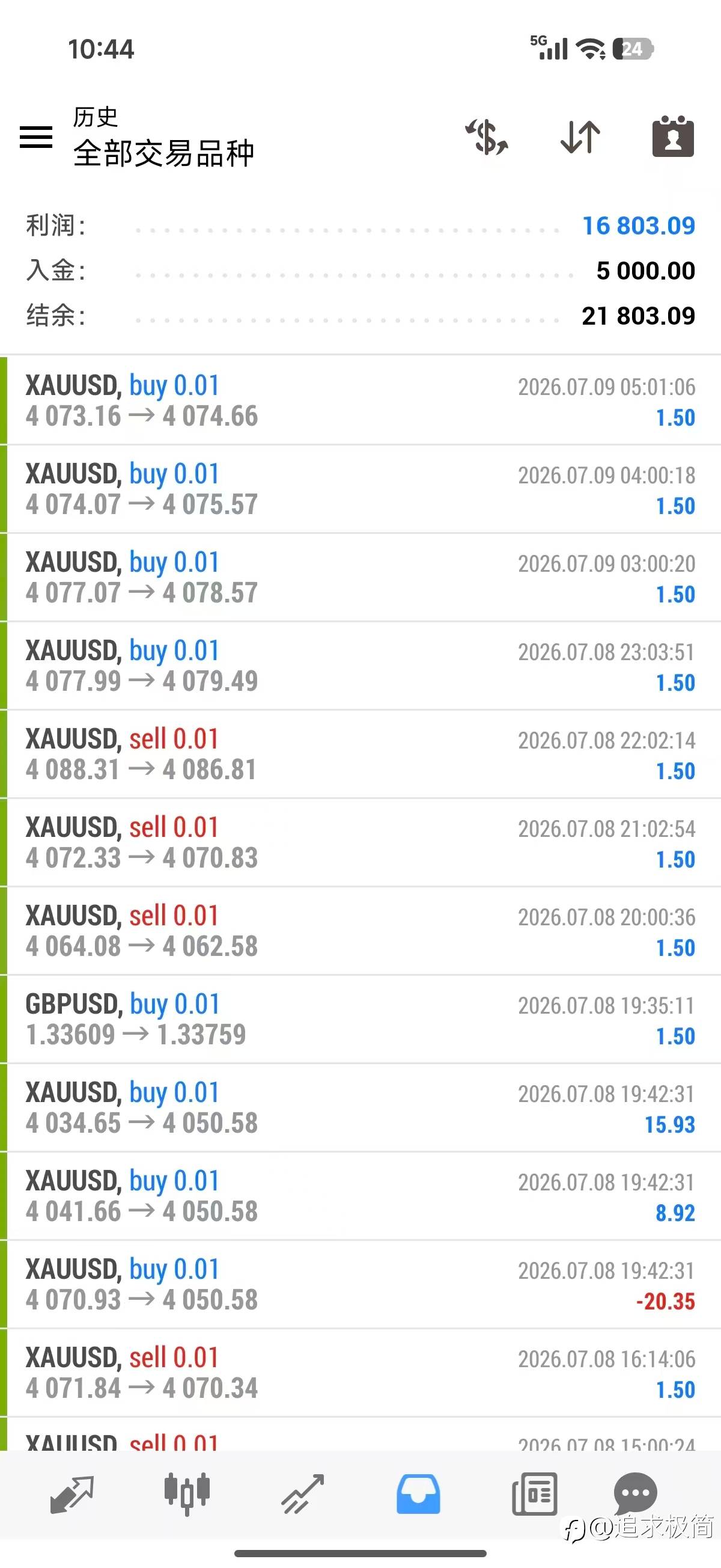Switch to the candlestick chart tab

pyautogui.click(x=187, y=1494)
